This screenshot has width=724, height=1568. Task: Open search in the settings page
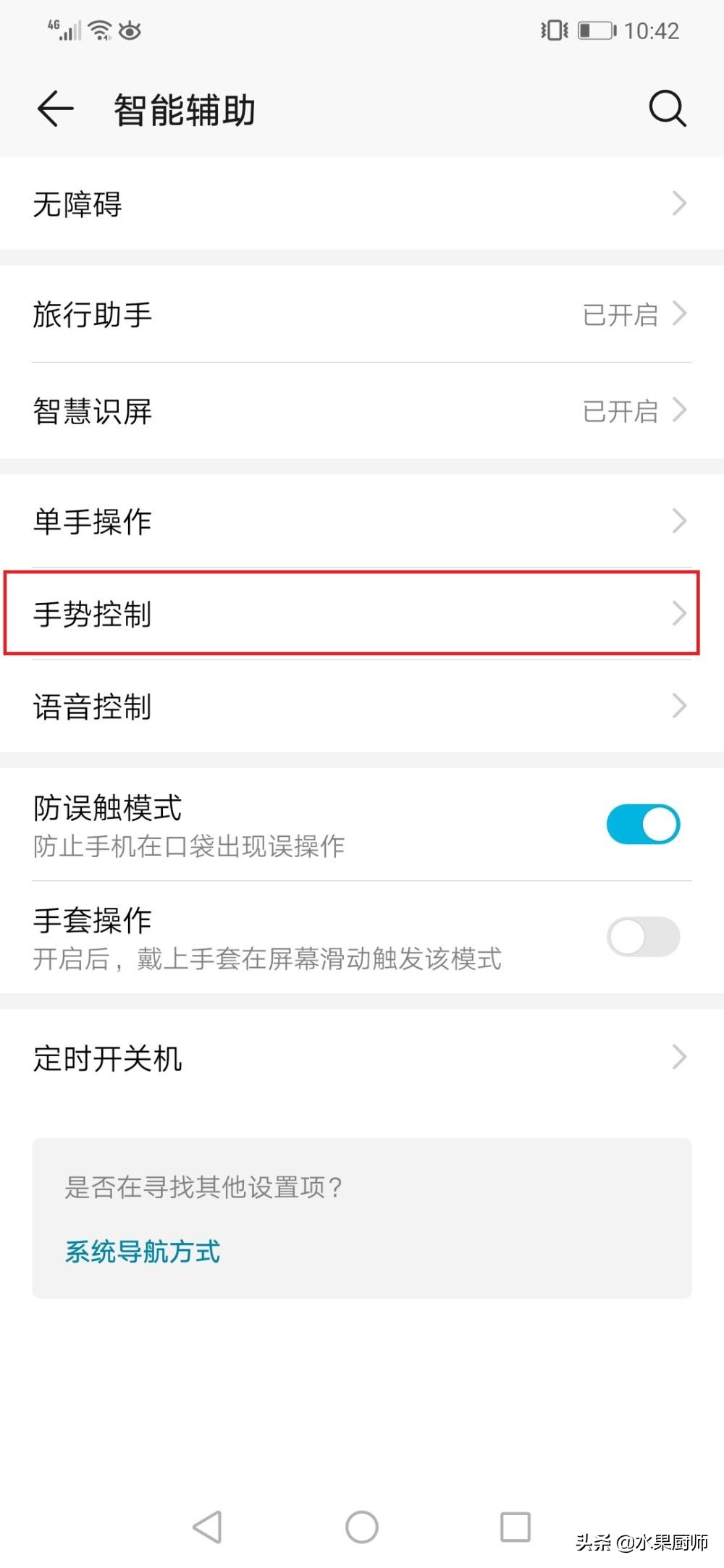coord(667,109)
